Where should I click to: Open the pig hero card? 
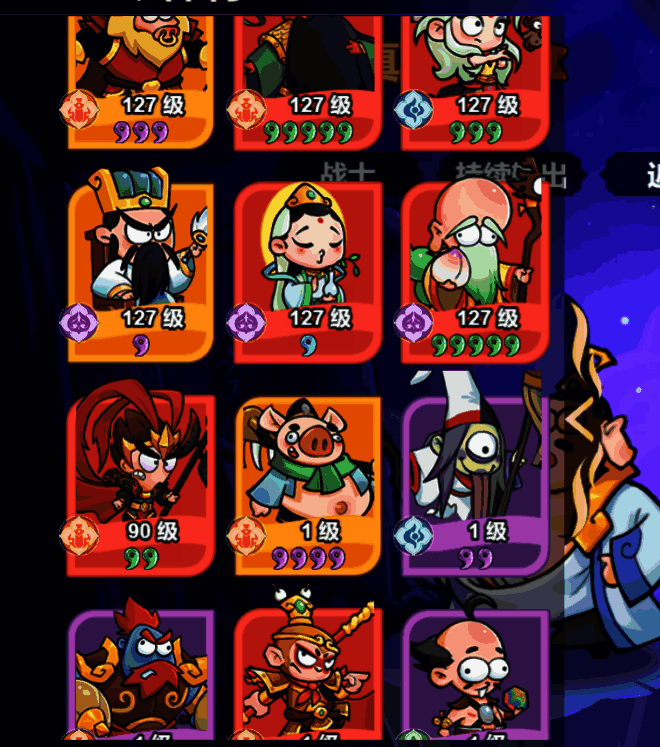pyautogui.click(x=307, y=482)
